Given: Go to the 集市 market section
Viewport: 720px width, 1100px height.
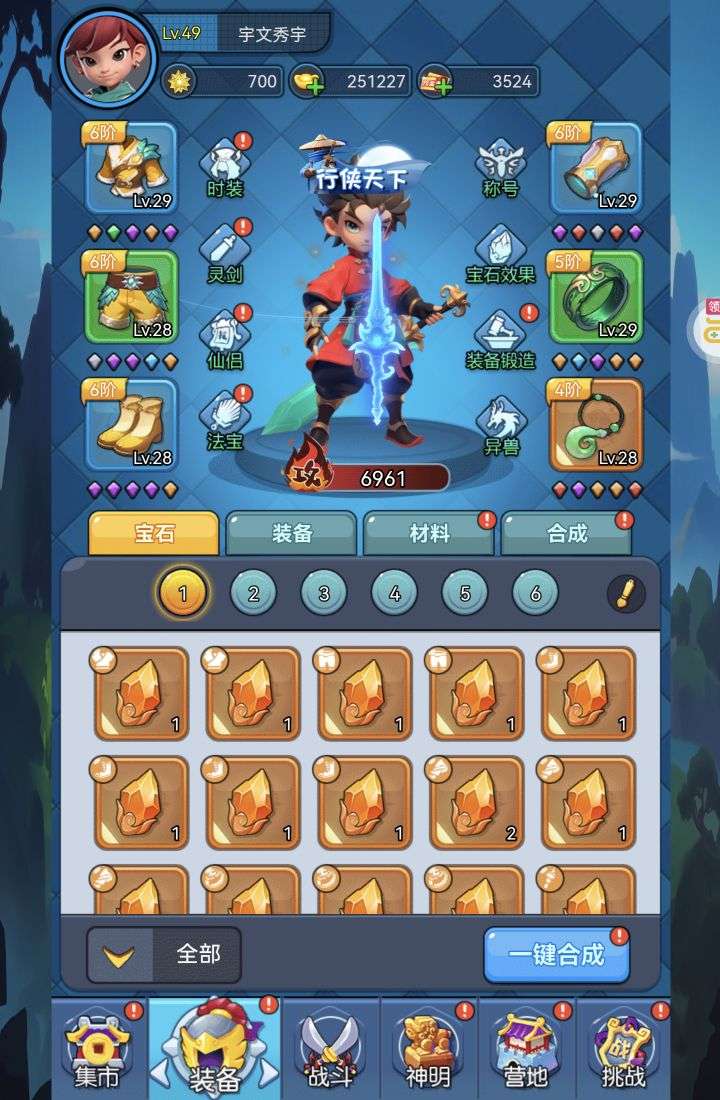Looking at the screenshot, I should 97,1050.
